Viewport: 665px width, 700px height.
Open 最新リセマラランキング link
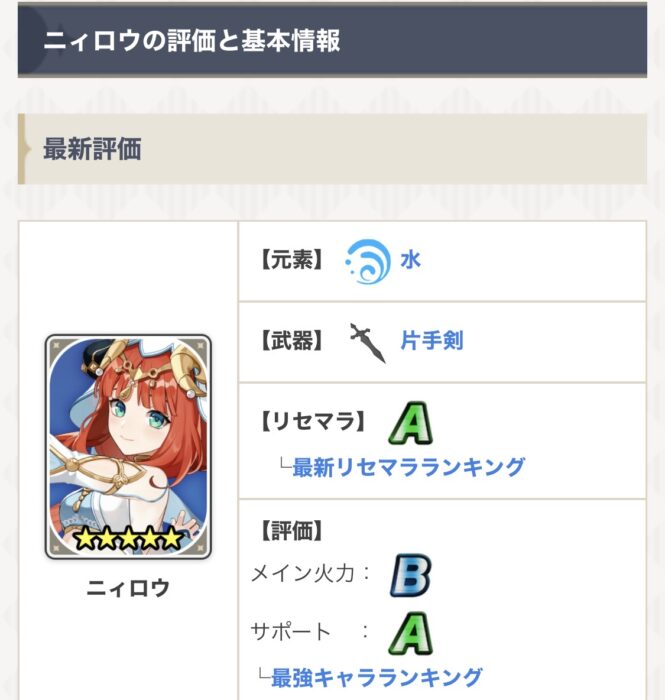408,466
